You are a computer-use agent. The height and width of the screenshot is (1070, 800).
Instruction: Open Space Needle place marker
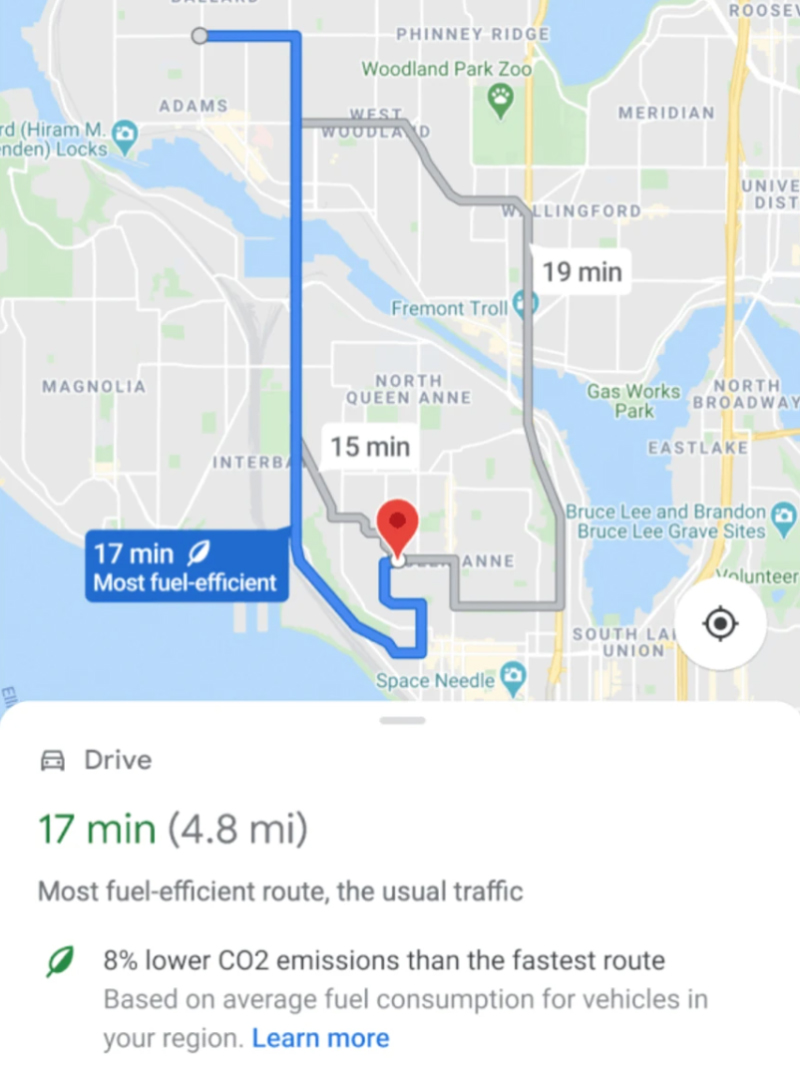513,677
